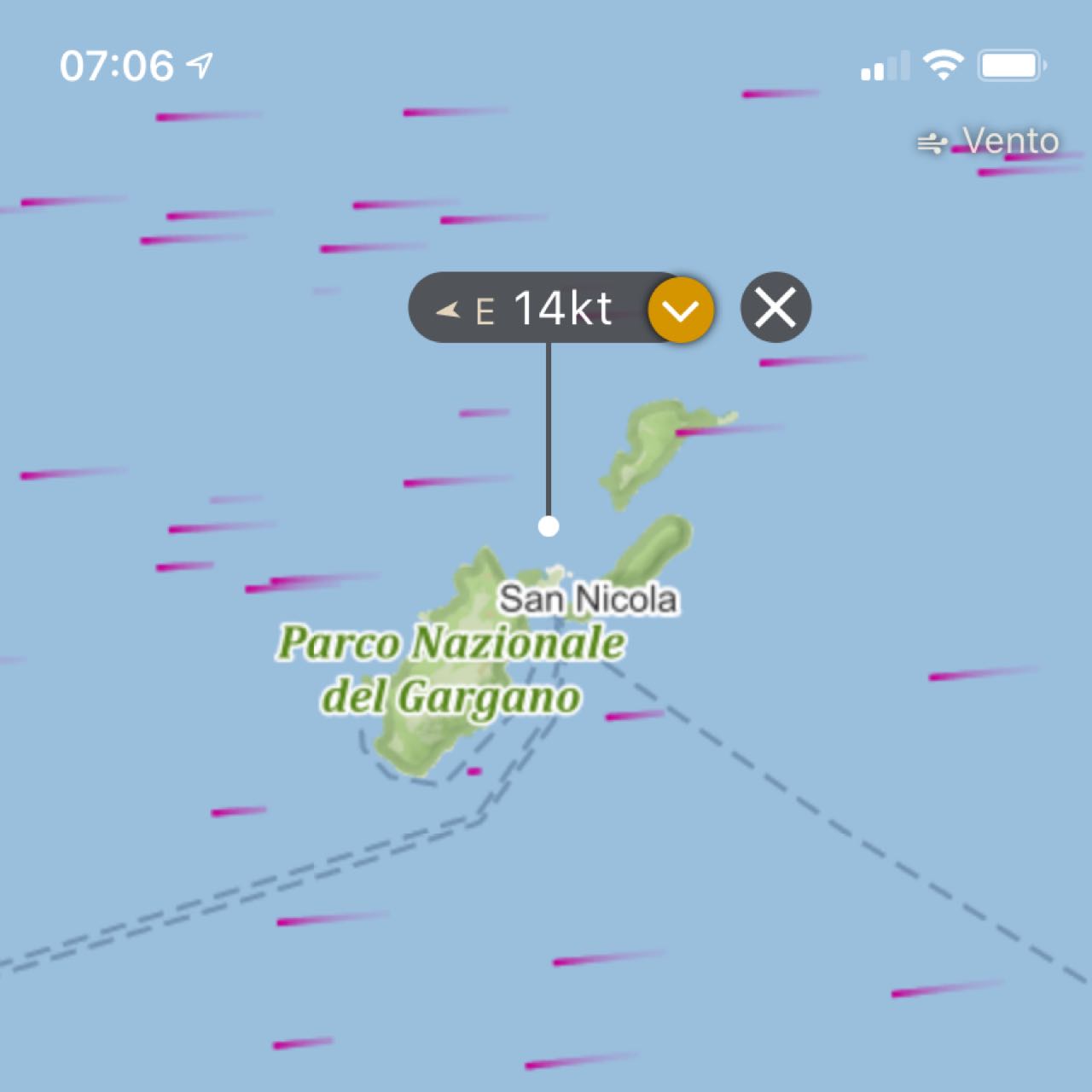The width and height of the screenshot is (1092, 1092).
Task: Close the wind picker marker
Action: pyautogui.click(x=775, y=307)
